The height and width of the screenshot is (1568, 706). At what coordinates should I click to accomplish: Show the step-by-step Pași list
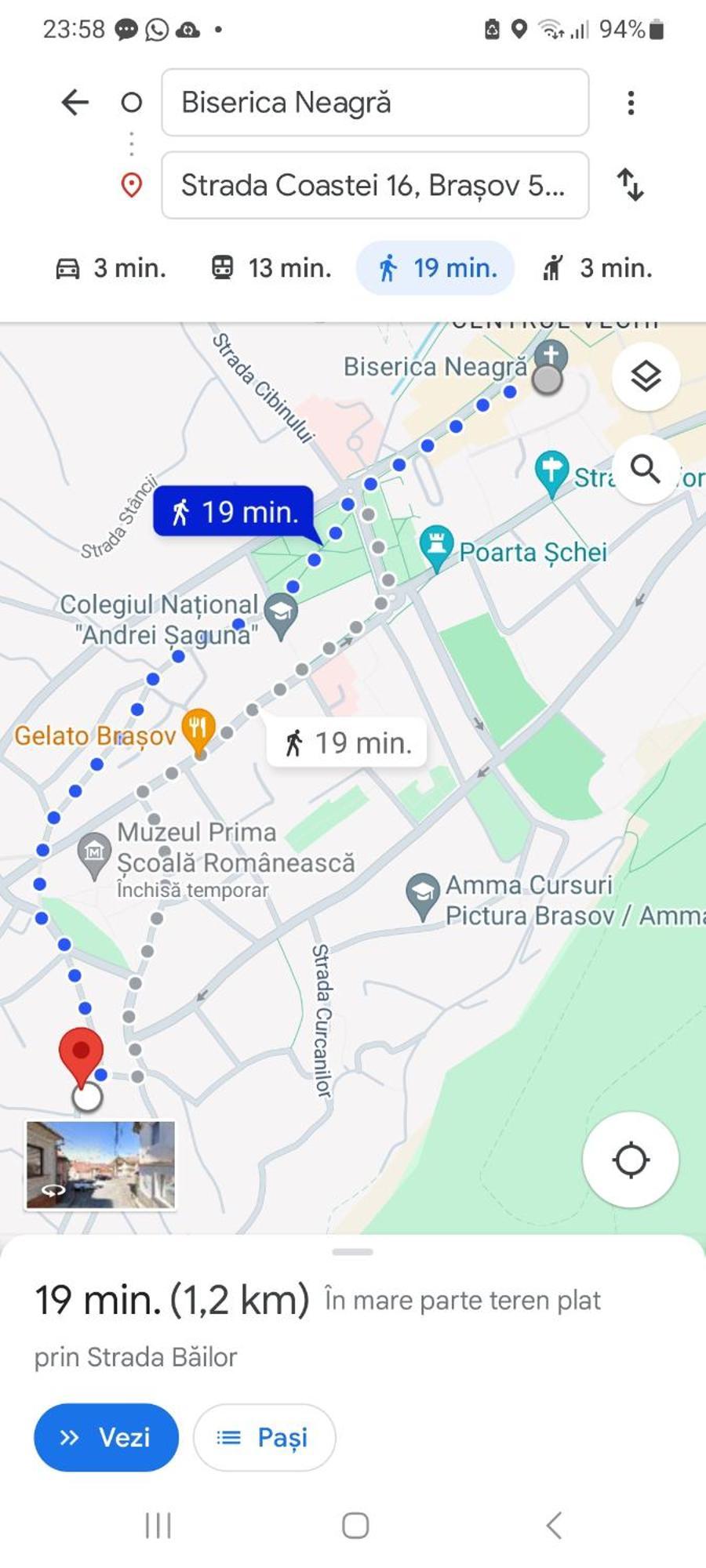264,1437
